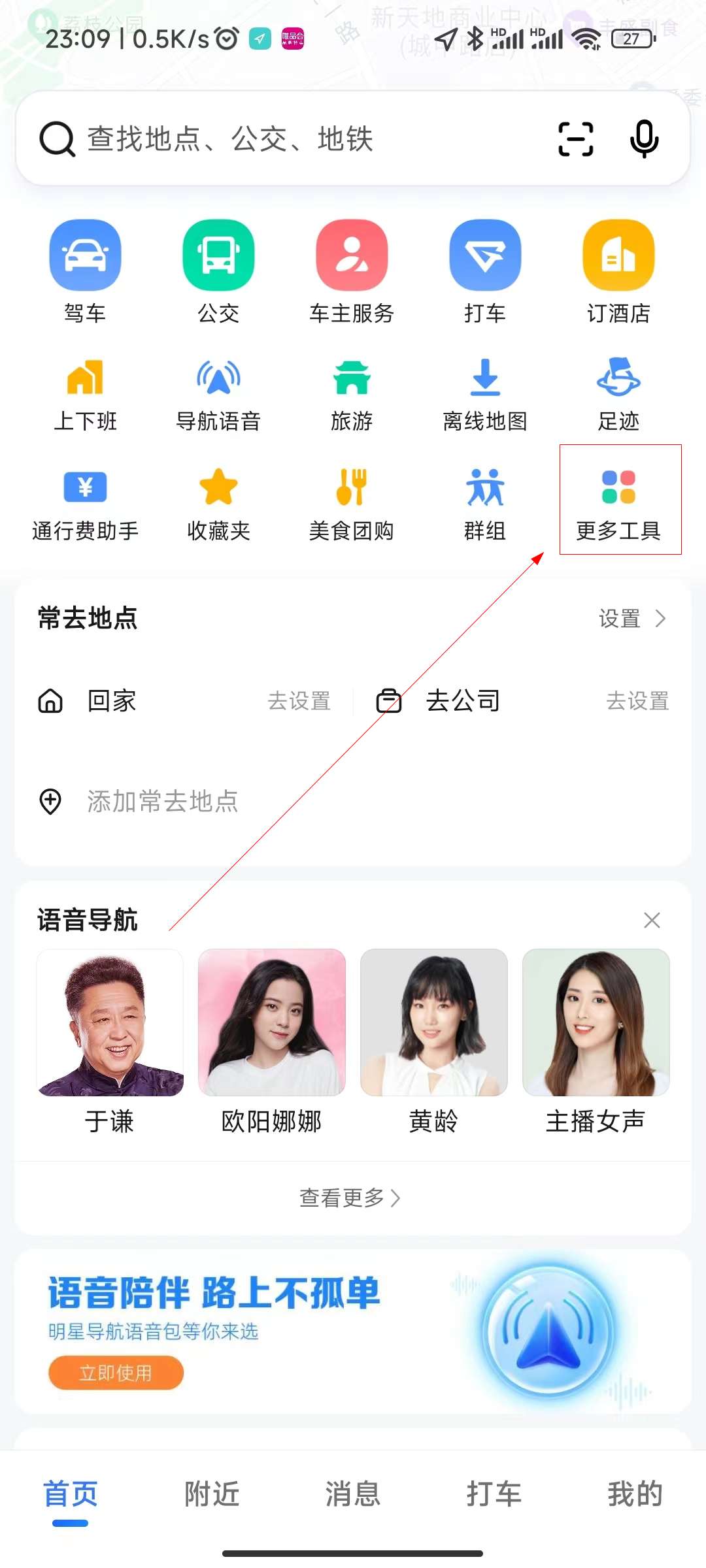Open the scan code icon
This screenshot has width=706, height=1568.
(x=575, y=139)
